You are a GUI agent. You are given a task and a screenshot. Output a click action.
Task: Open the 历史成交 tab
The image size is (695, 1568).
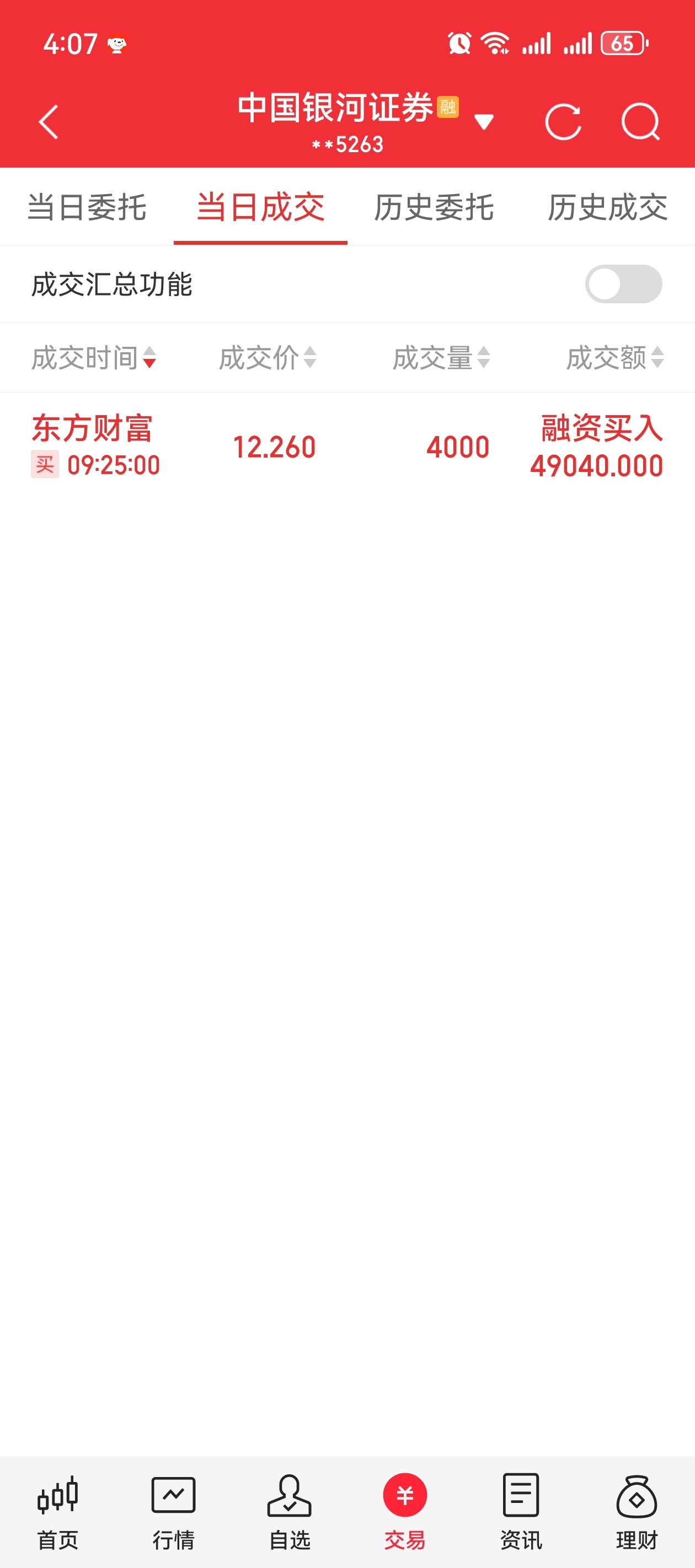coord(607,207)
